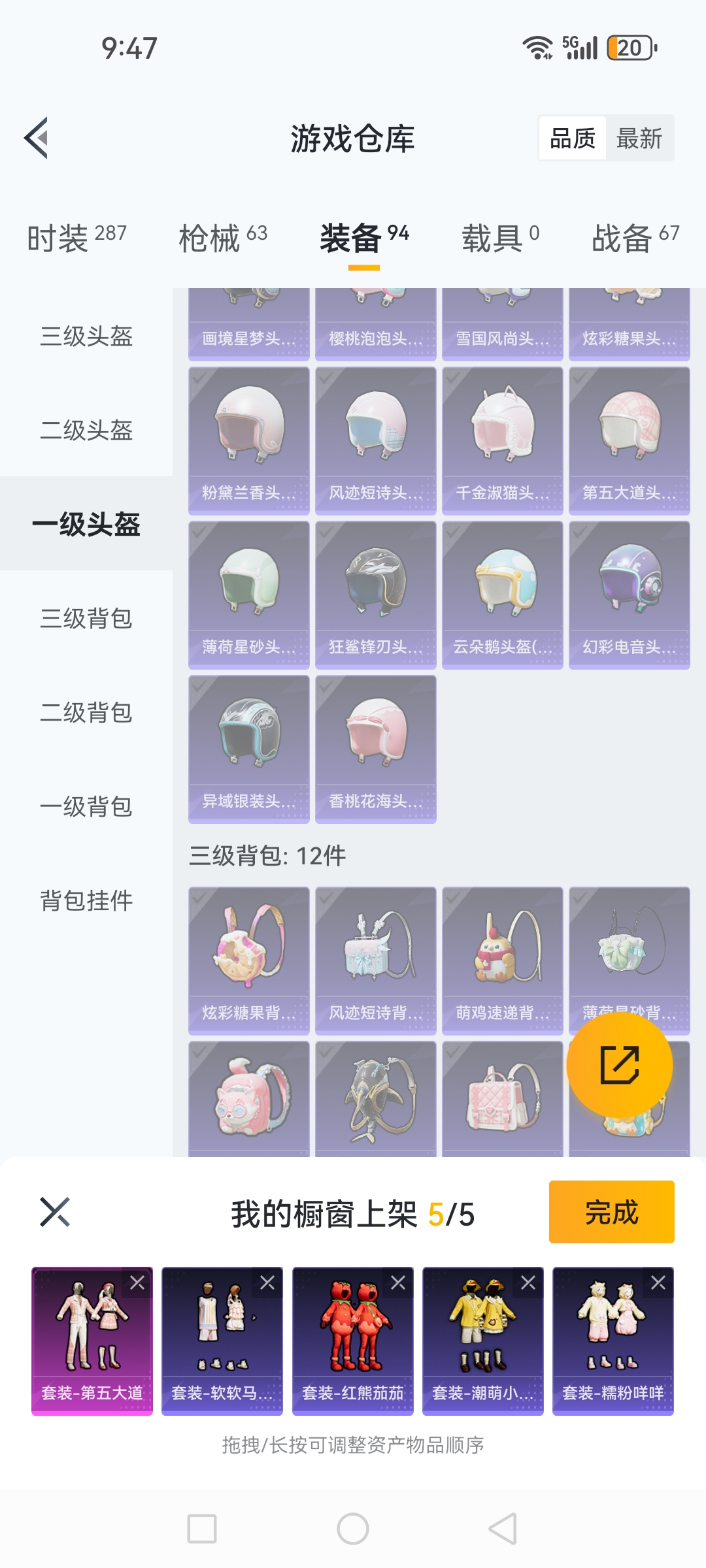Choose the 香桃花海 helmet item
706x1568 pixels.
coord(376,749)
